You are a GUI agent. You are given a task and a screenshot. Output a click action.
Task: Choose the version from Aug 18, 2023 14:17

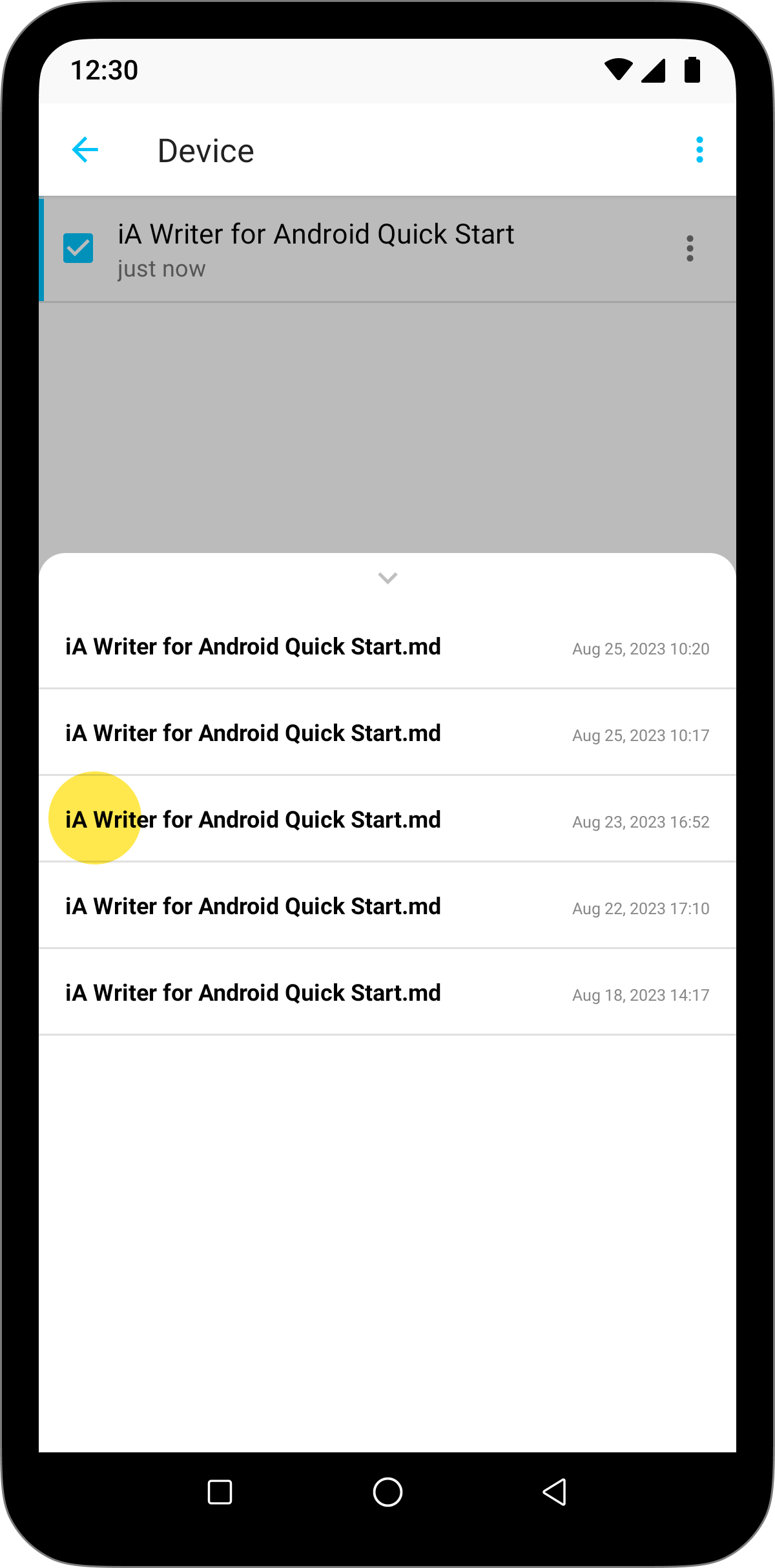tap(387, 992)
